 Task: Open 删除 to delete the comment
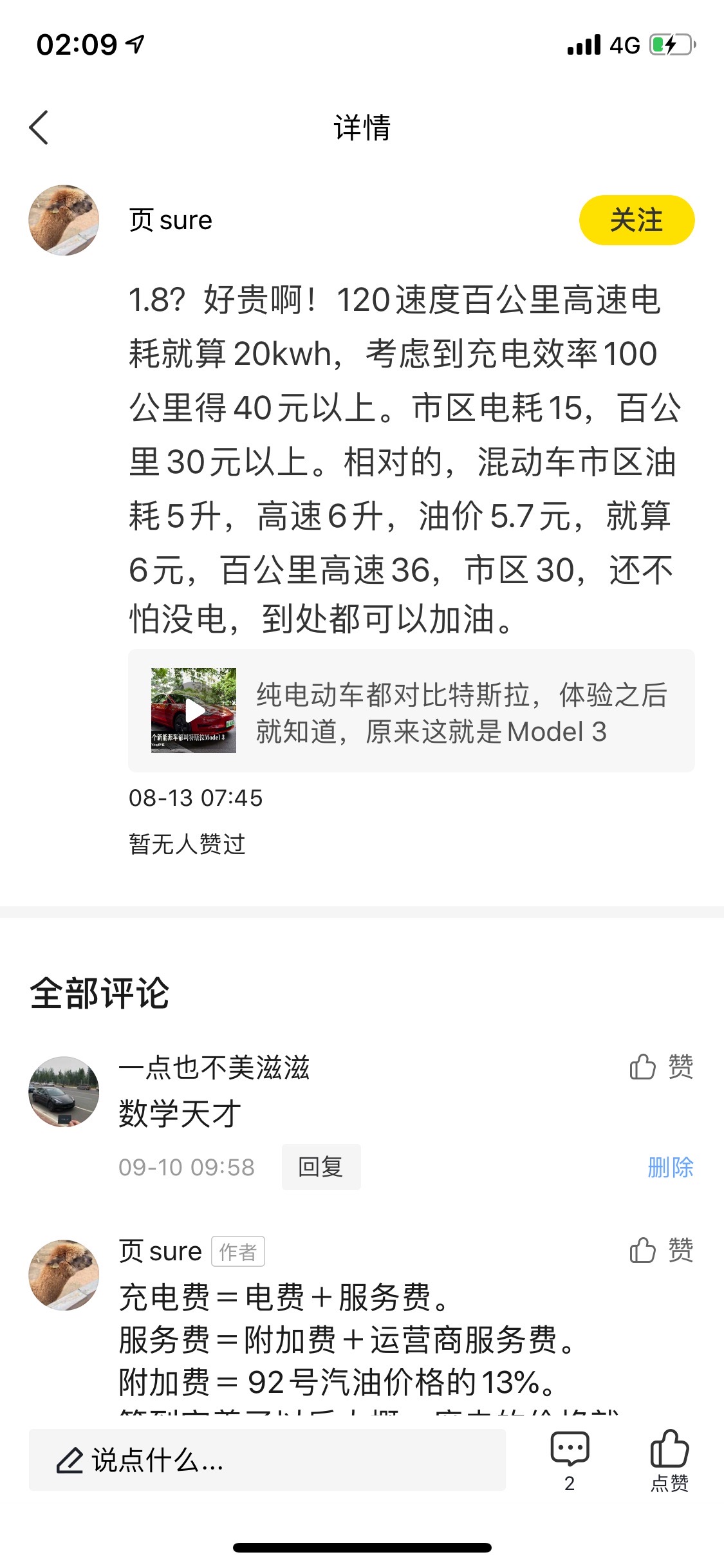[x=670, y=1166]
